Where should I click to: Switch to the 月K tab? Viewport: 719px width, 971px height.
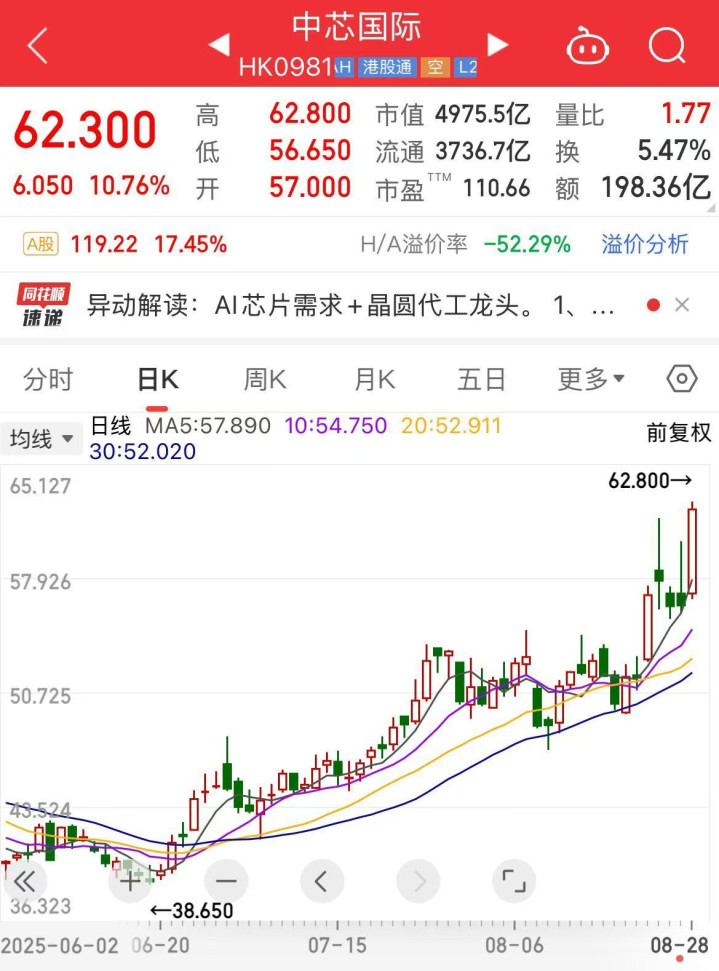tap(374, 380)
